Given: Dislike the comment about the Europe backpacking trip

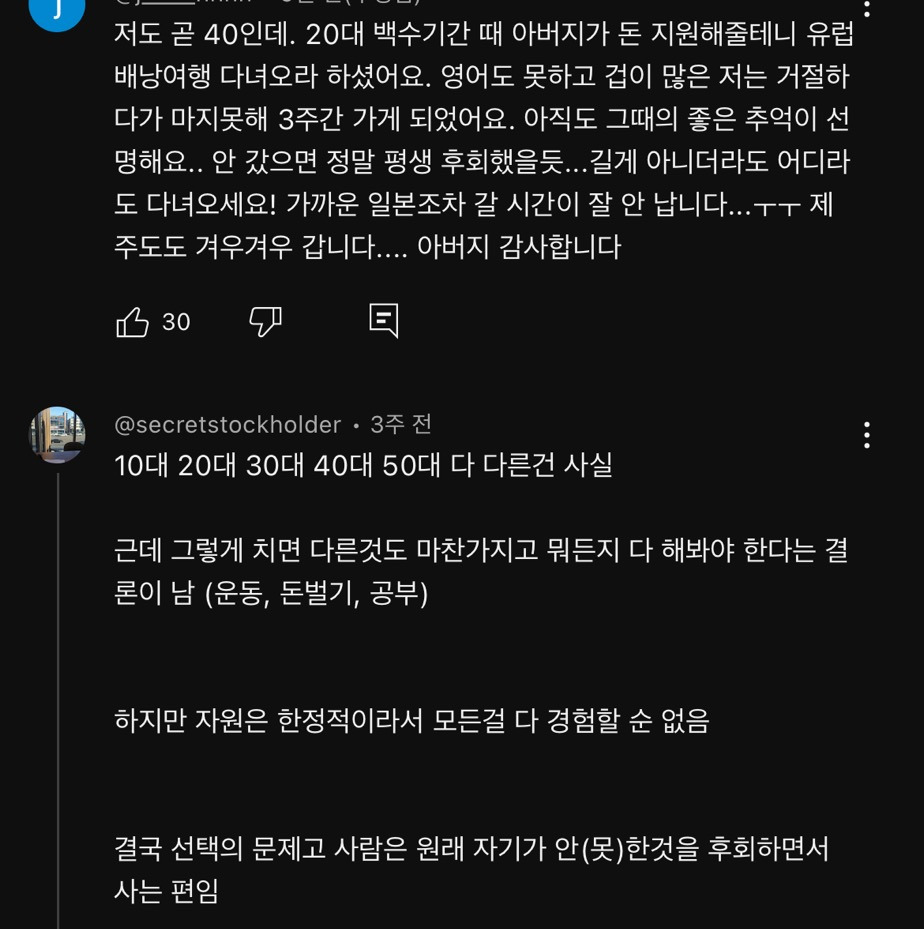Looking at the screenshot, I should pyautogui.click(x=265, y=321).
